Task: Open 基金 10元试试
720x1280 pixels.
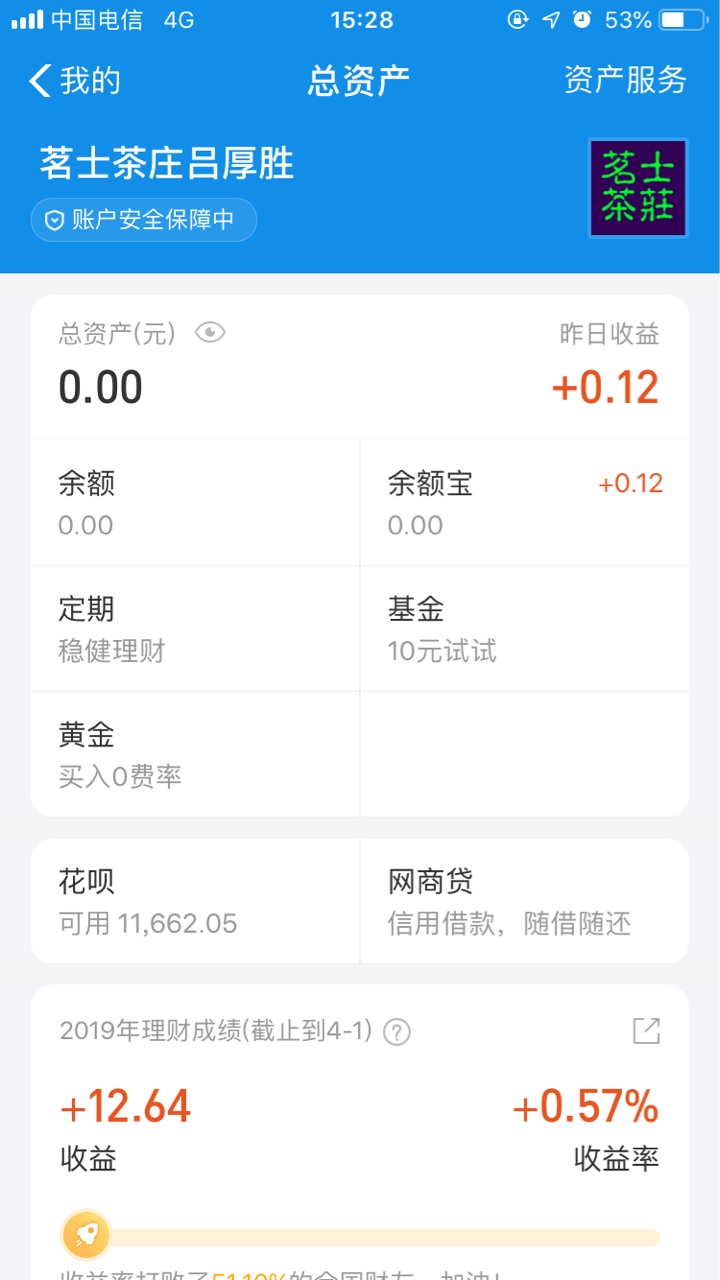Action: (x=525, y=628)
